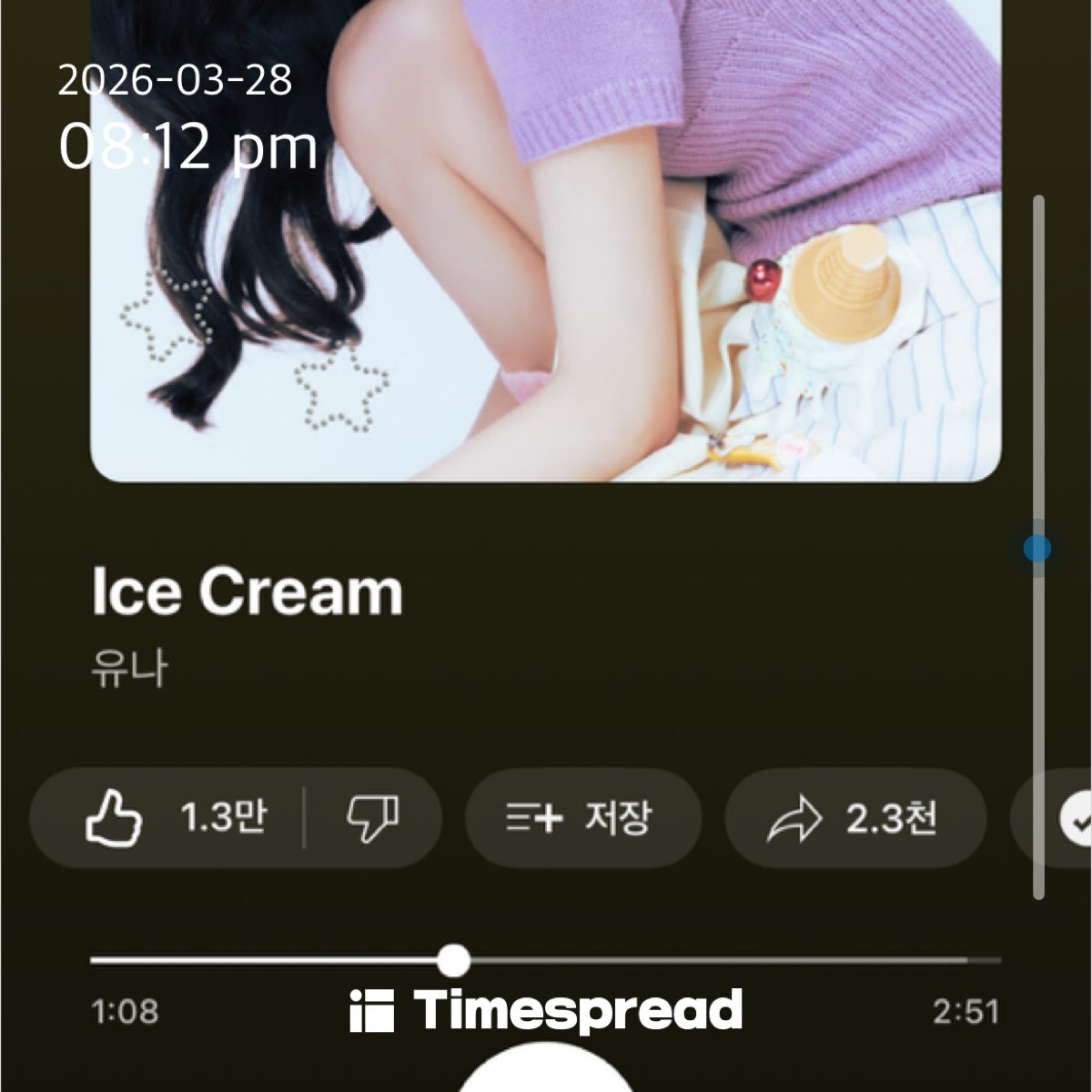
Task: Save the song via 저장 button
Action: coord(582,818)
